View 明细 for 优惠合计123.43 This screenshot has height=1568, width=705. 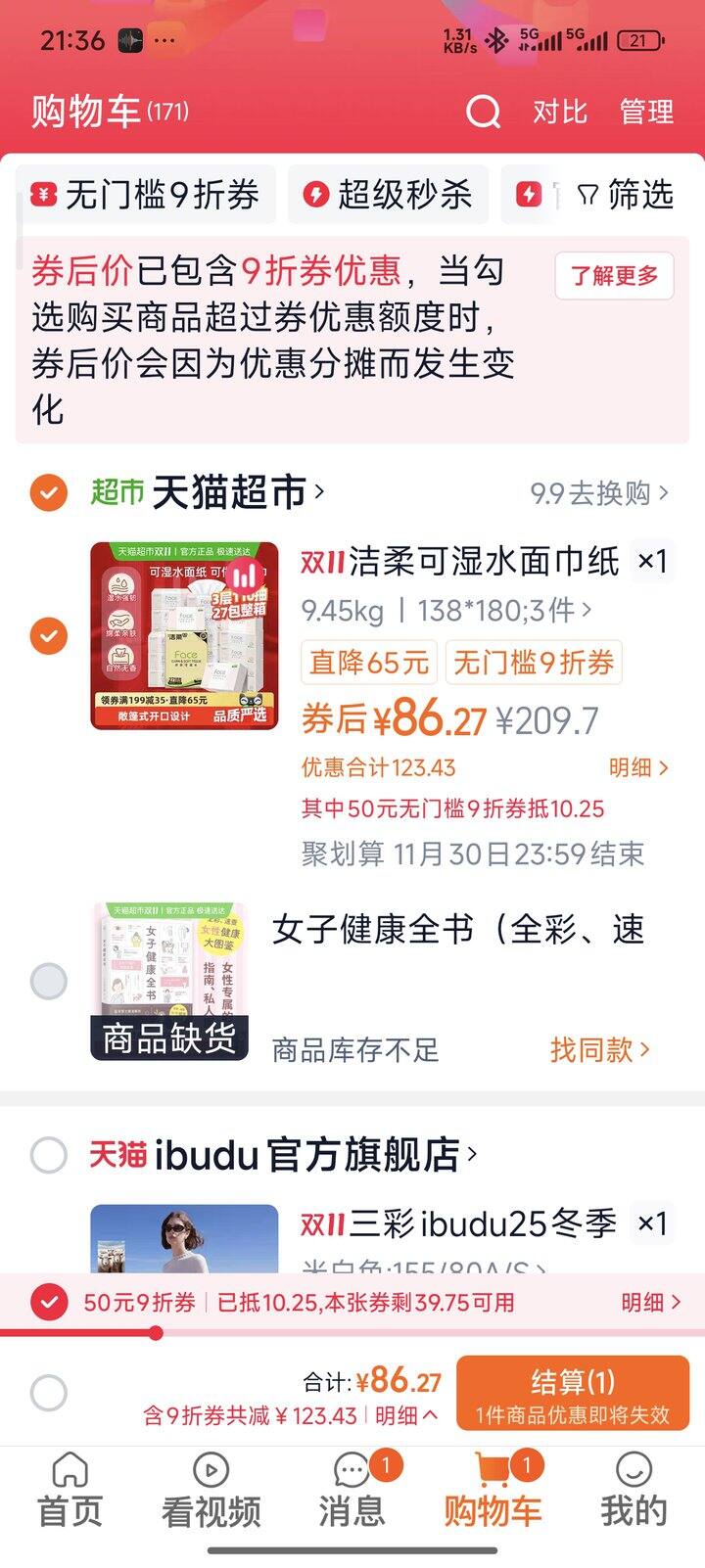[x=638, y=767]
